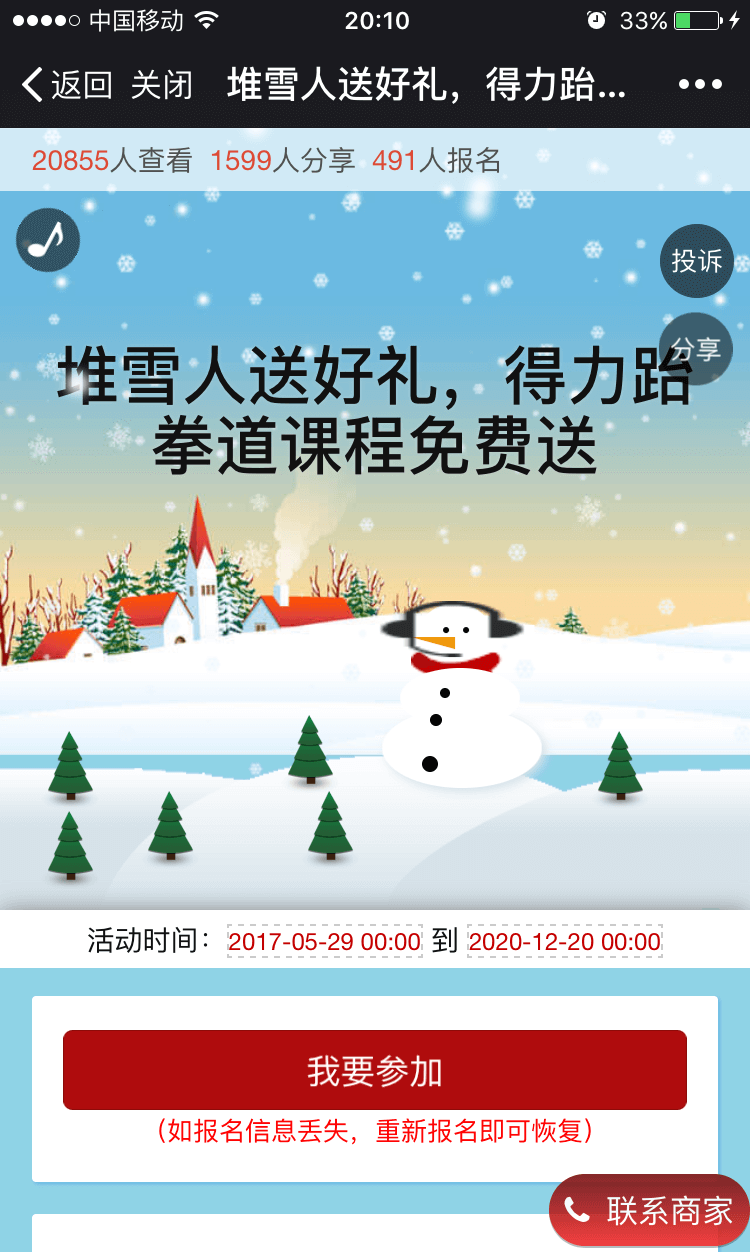Go back using 返回 button
The image size is (750, 1252).
tap(67, 85)
